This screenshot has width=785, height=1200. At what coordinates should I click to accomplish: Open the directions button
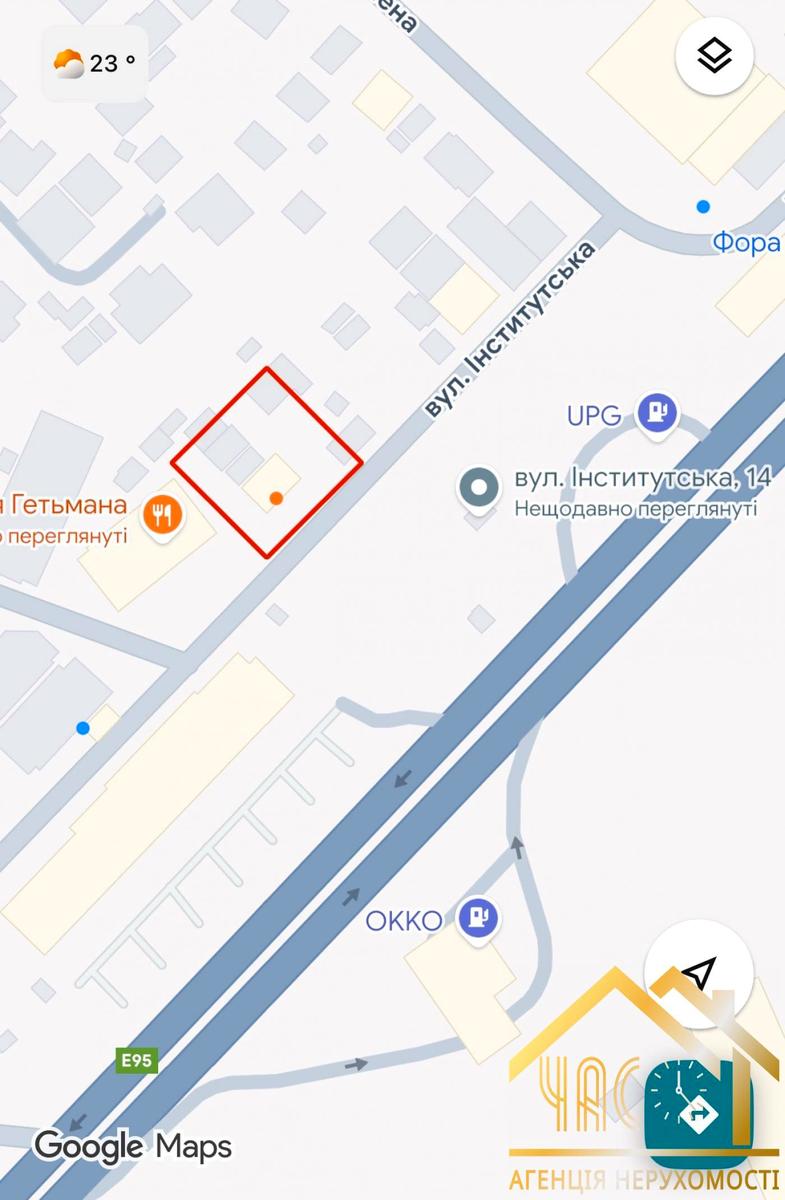tap(696, 1108)
